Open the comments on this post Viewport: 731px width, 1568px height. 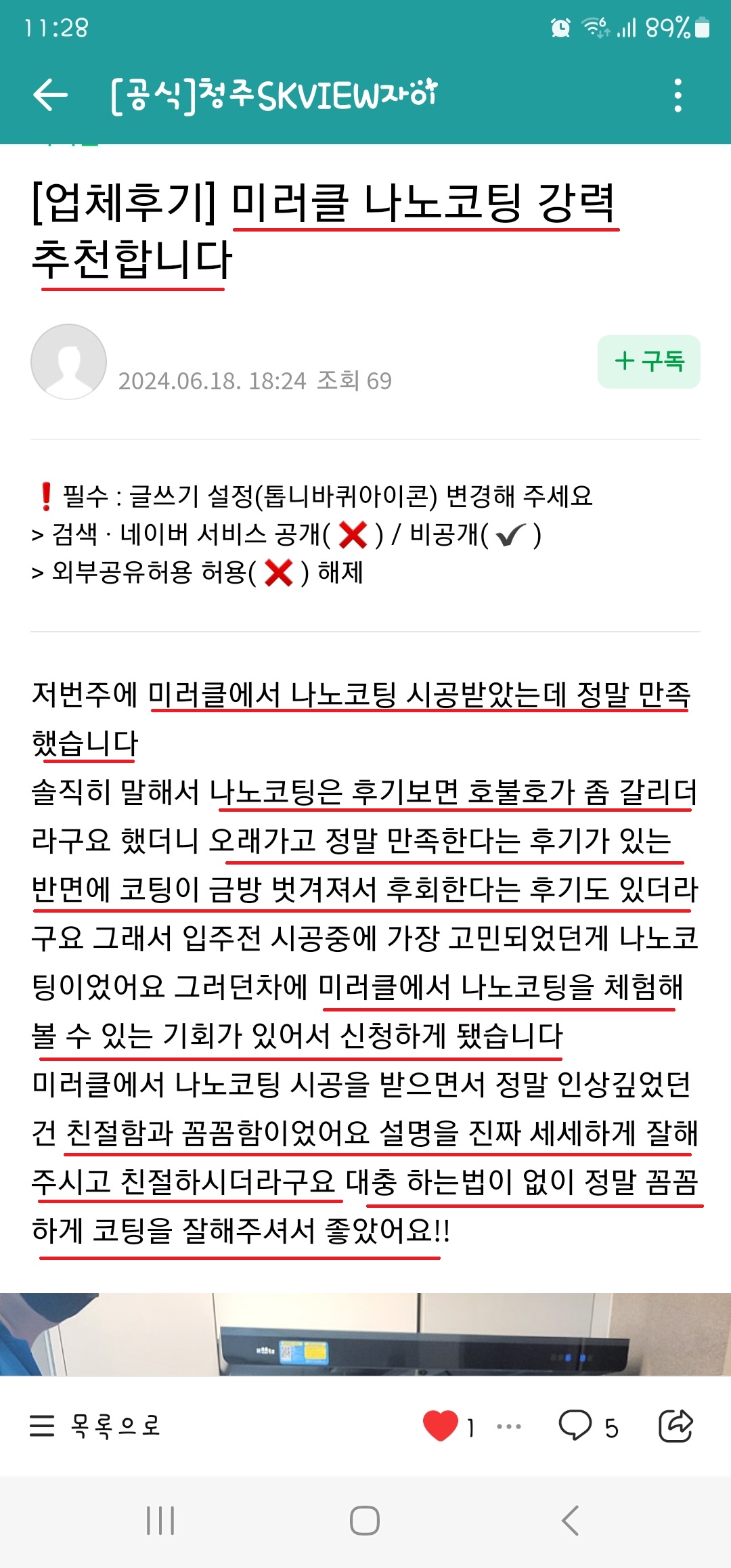(x=576, y=1426)
